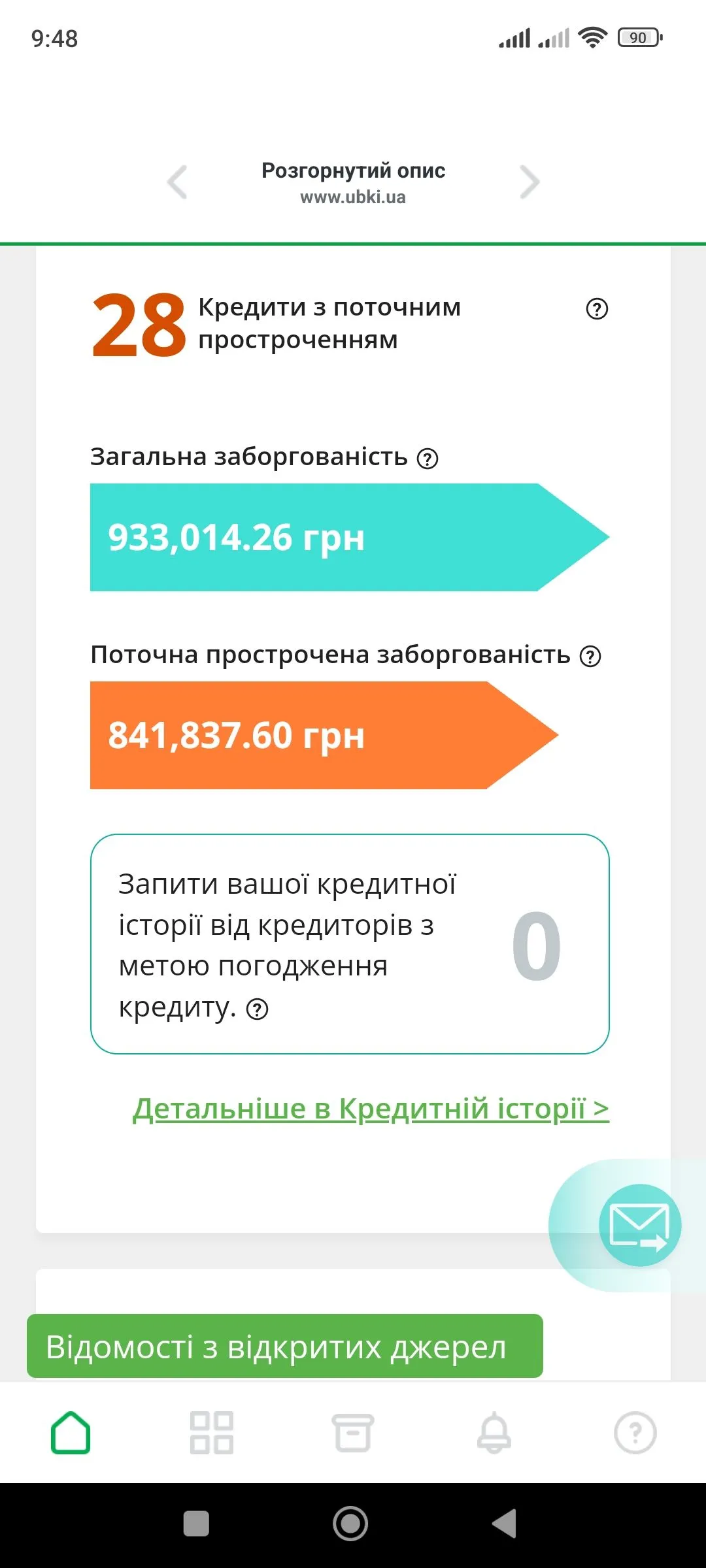706x1568 pixels.
Task: Open help icon next to 'Кредити з поточним простроченням'
Action: click(596, 308)
